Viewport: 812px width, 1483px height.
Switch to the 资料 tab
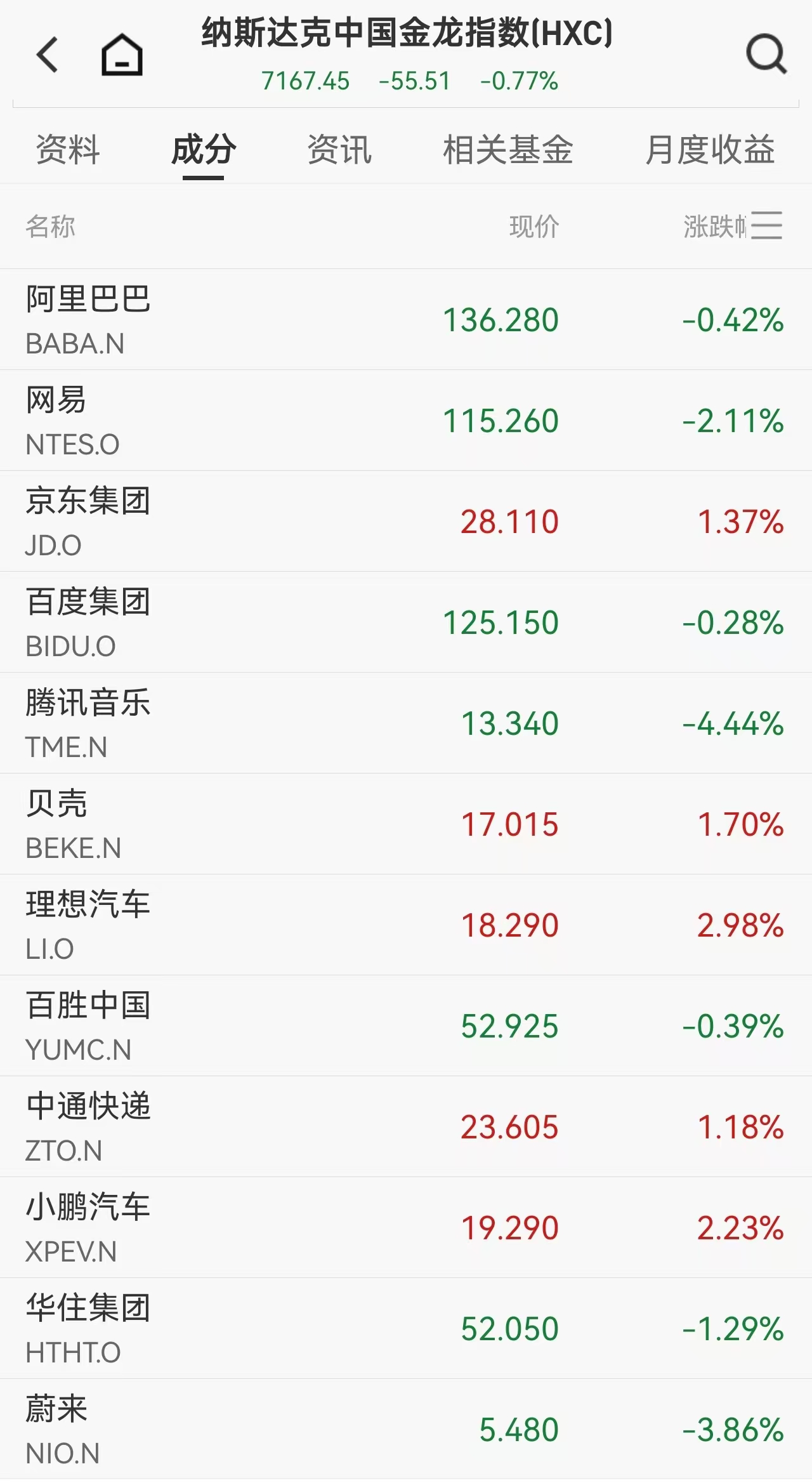[x=68, y=150]
